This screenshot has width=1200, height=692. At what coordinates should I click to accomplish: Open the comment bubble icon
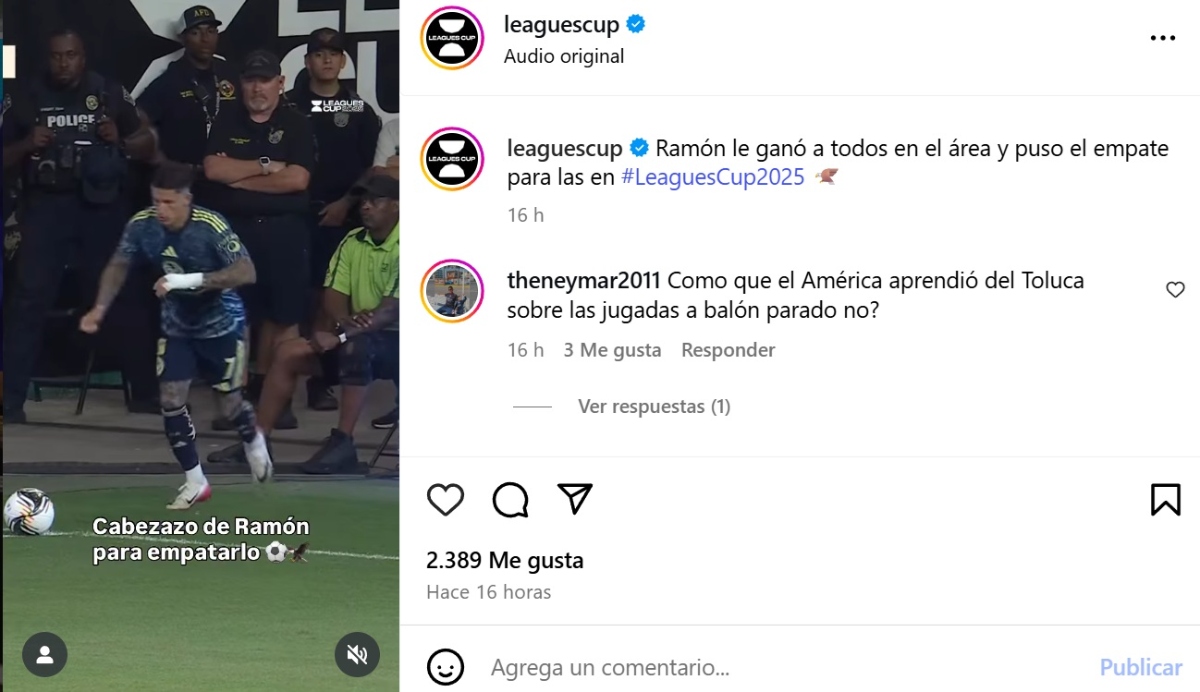(x=510, y=499)
